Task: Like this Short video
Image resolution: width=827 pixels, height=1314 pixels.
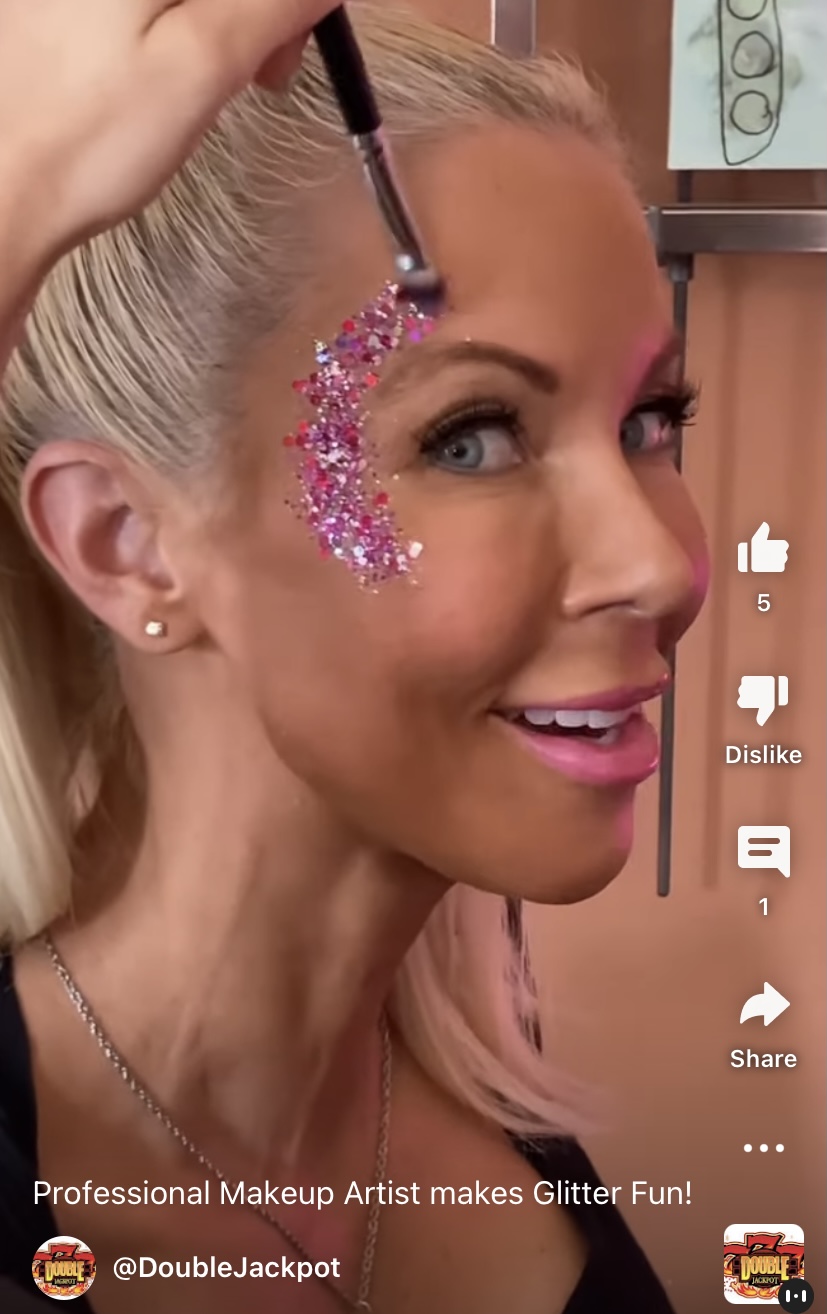Action: pos(763,548)
